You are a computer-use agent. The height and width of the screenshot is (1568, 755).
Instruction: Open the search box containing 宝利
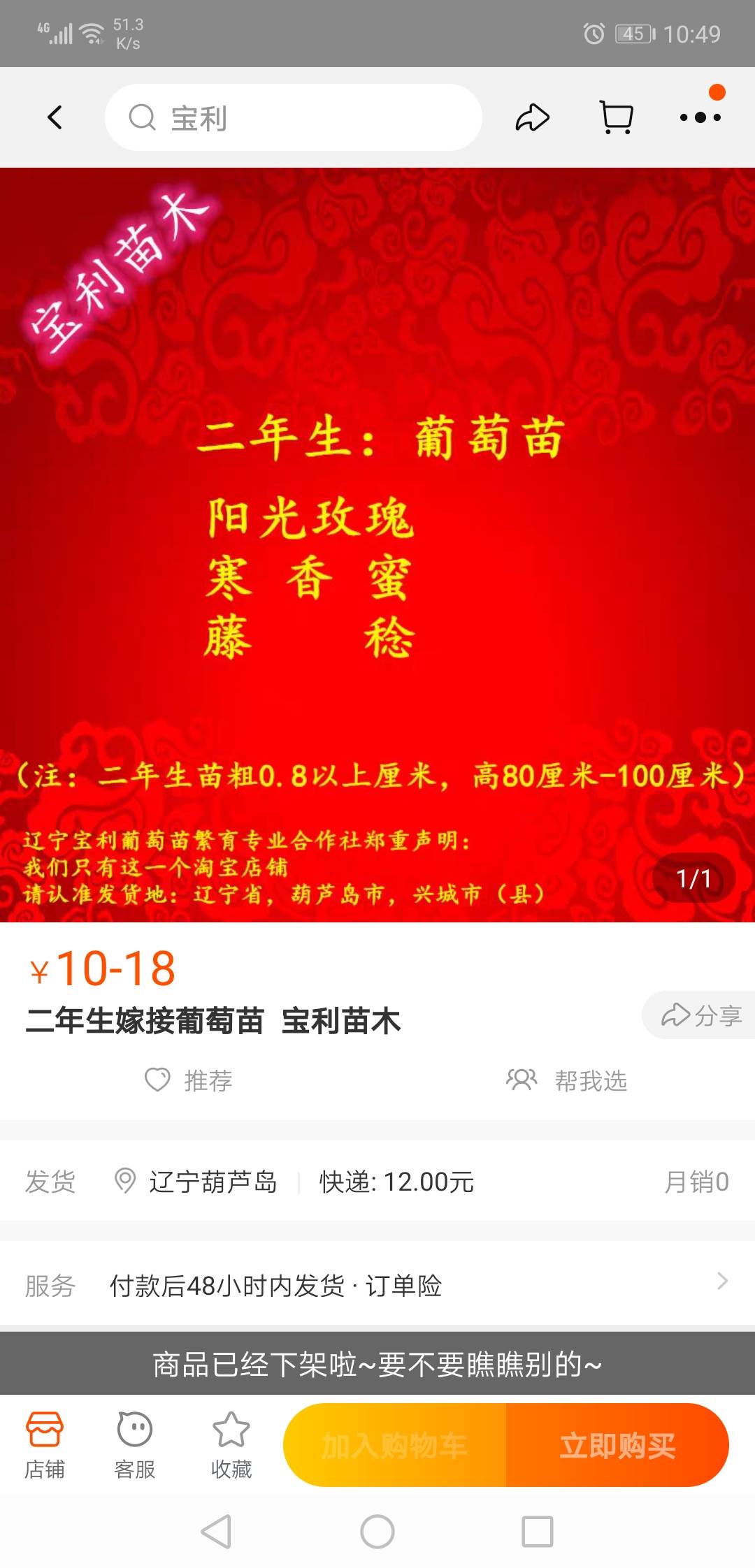click(294, 117)
